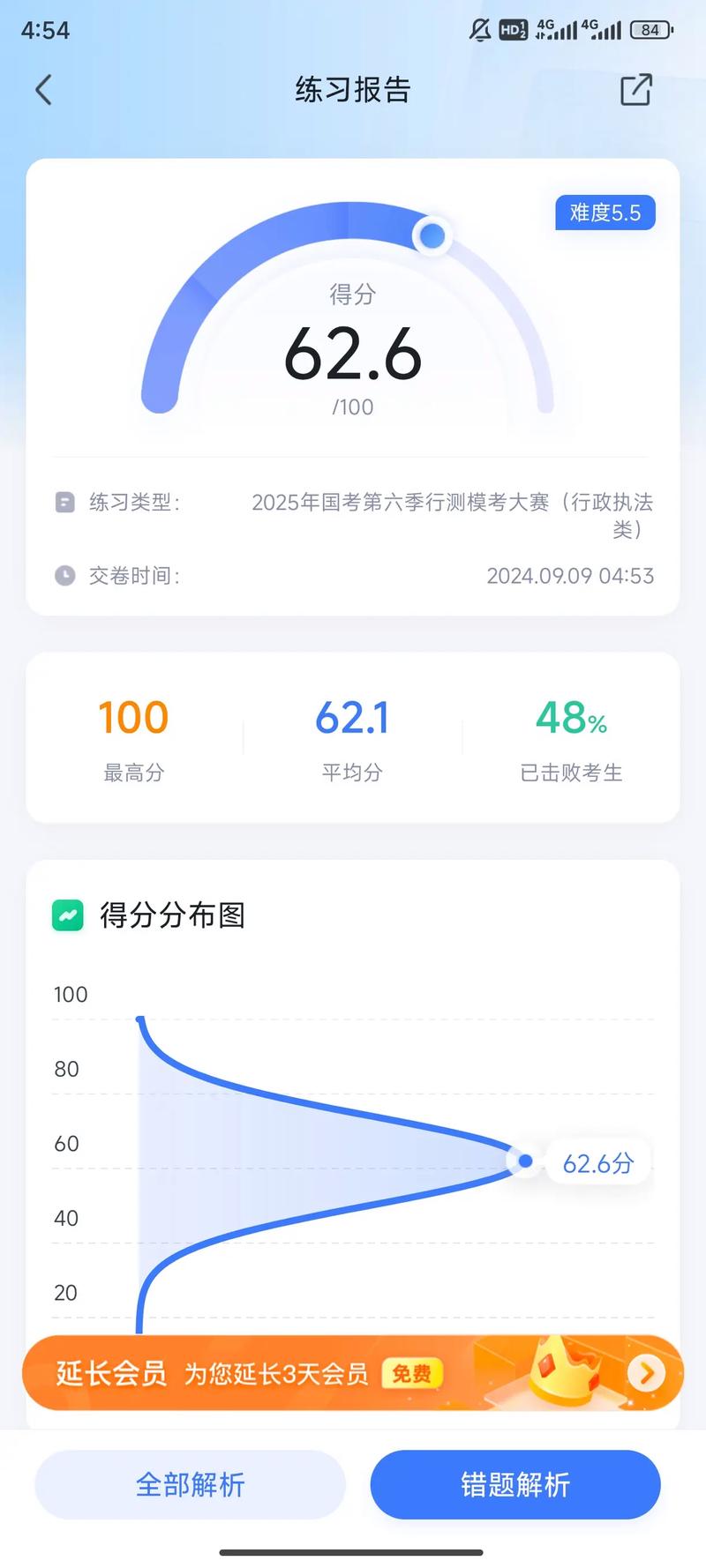The image size is (706, 1568).
Task: Tap the 最高分 100 statistic
Action: click(x=132, y=736)
